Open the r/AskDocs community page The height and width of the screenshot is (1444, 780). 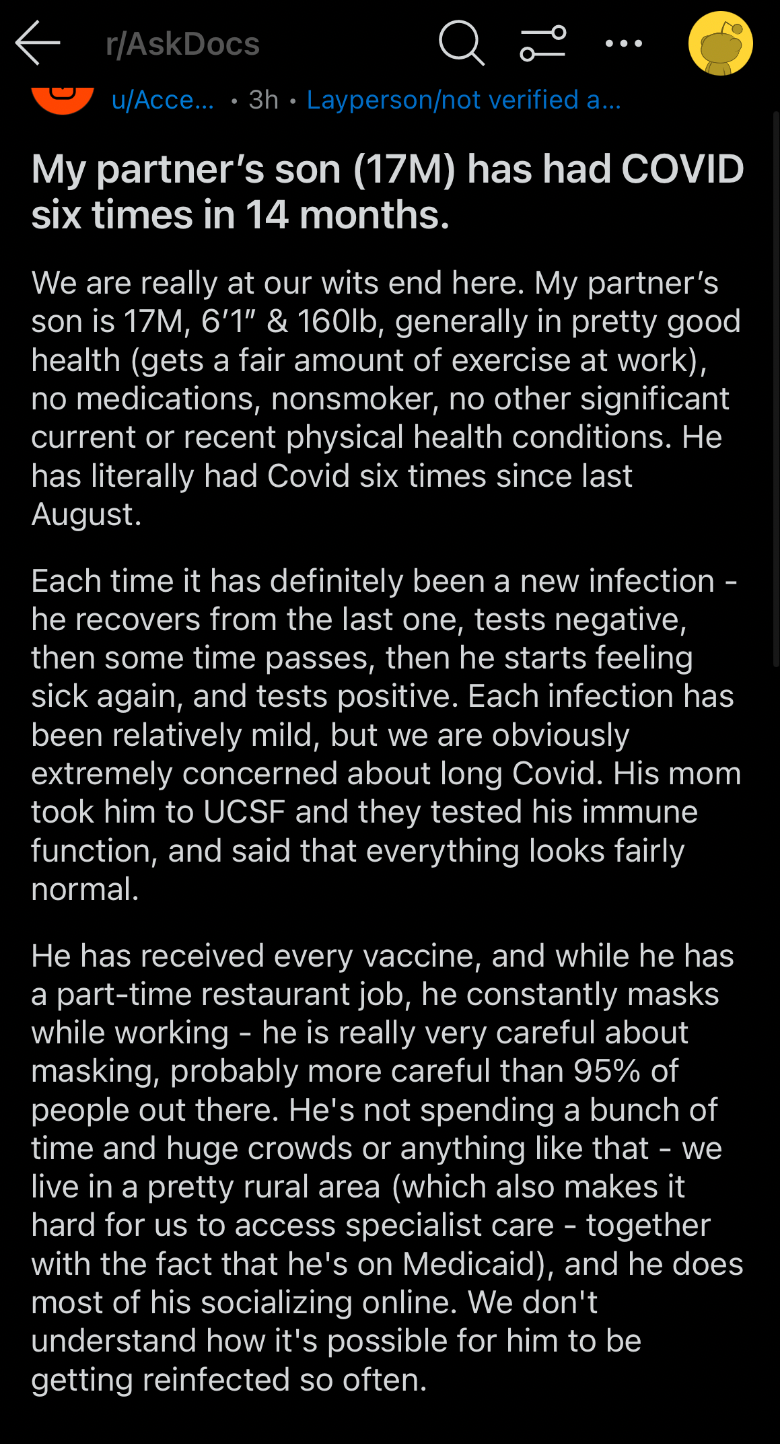pos(182,44)
